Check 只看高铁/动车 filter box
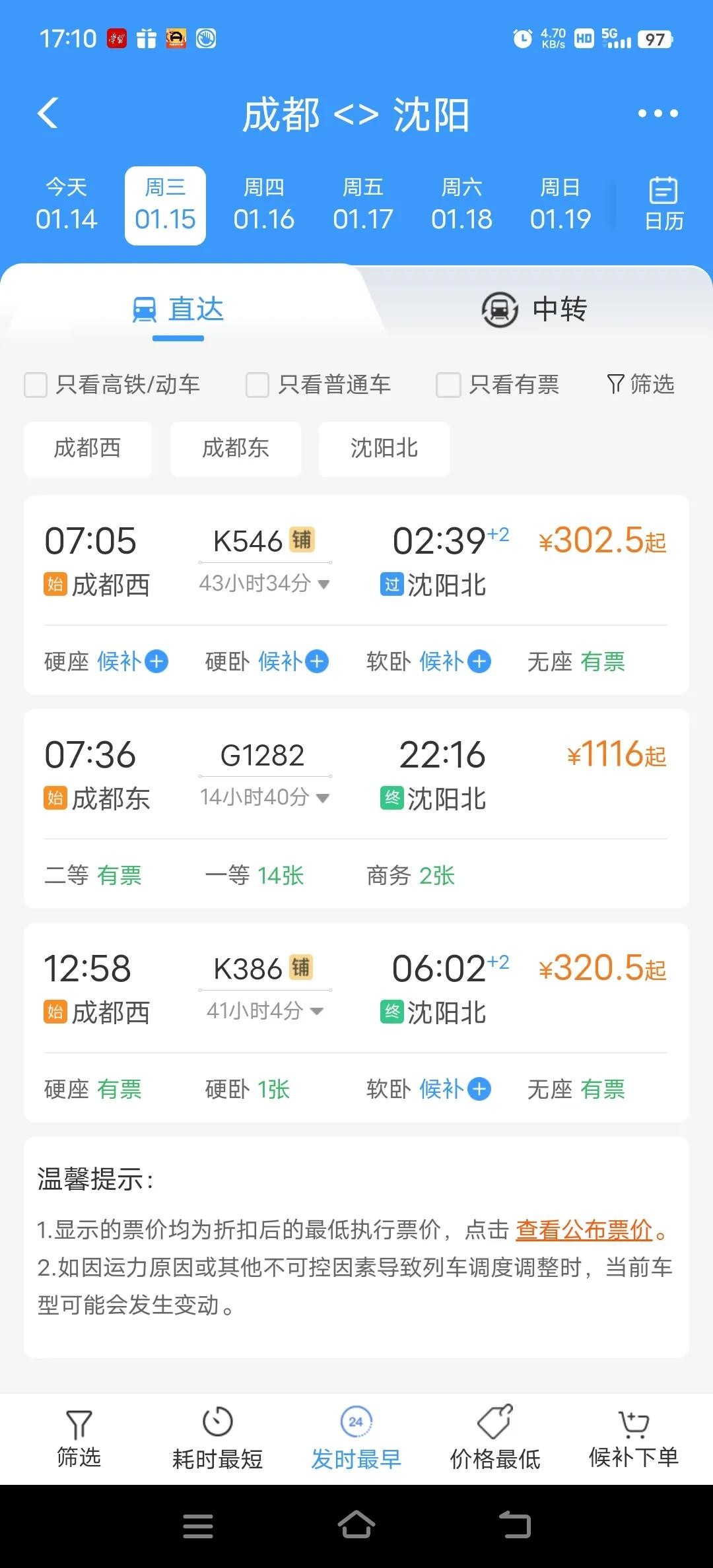This screenshot has width=713, height=1568. (36, 385)
